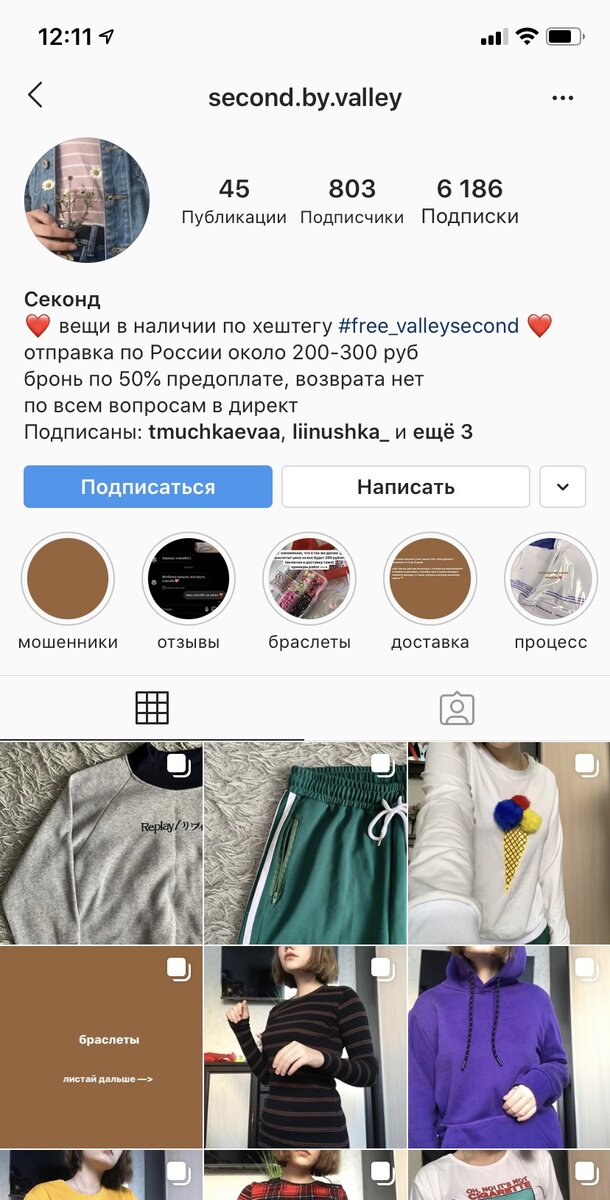
Task: Open the purple hoodie post
Action: tap(509, 1047)
